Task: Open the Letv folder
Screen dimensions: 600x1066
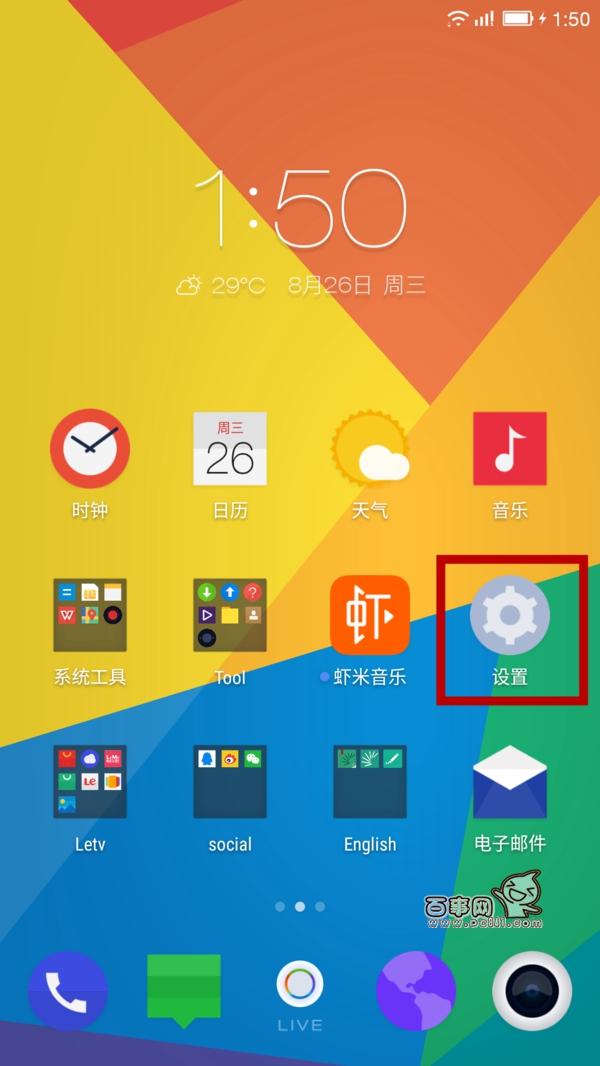Action: 90,782
